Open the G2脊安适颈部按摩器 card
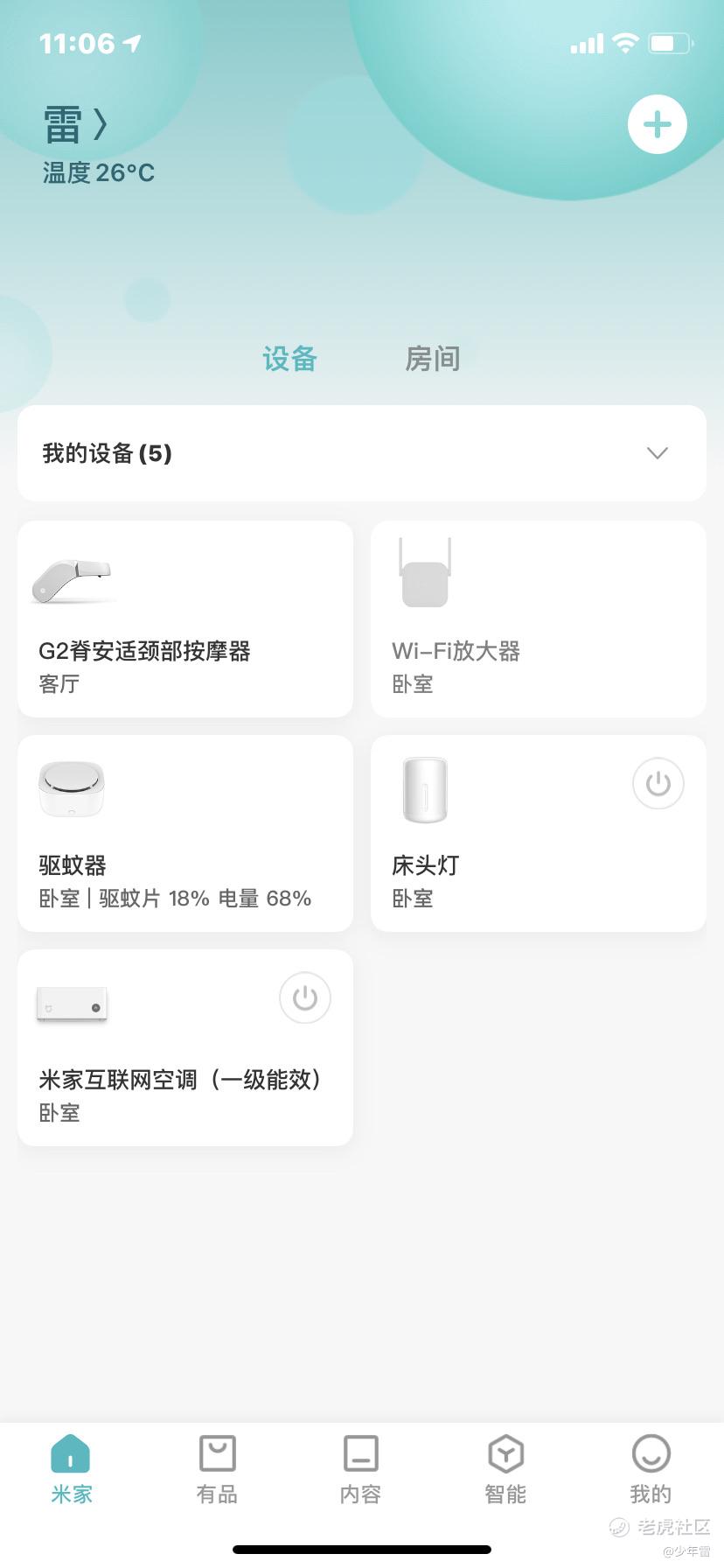724x1568 pixels. pos(185,619)
